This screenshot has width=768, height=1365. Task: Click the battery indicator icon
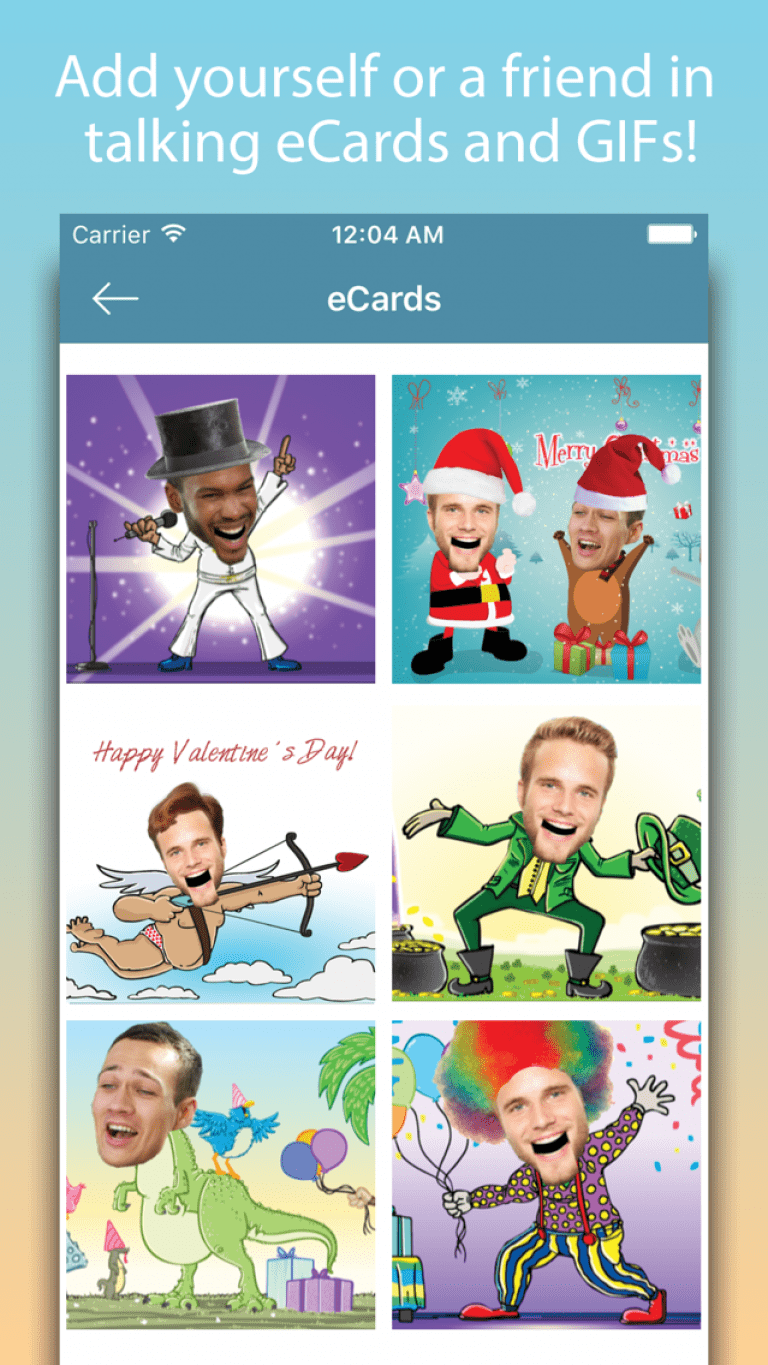tap(672, 232)
